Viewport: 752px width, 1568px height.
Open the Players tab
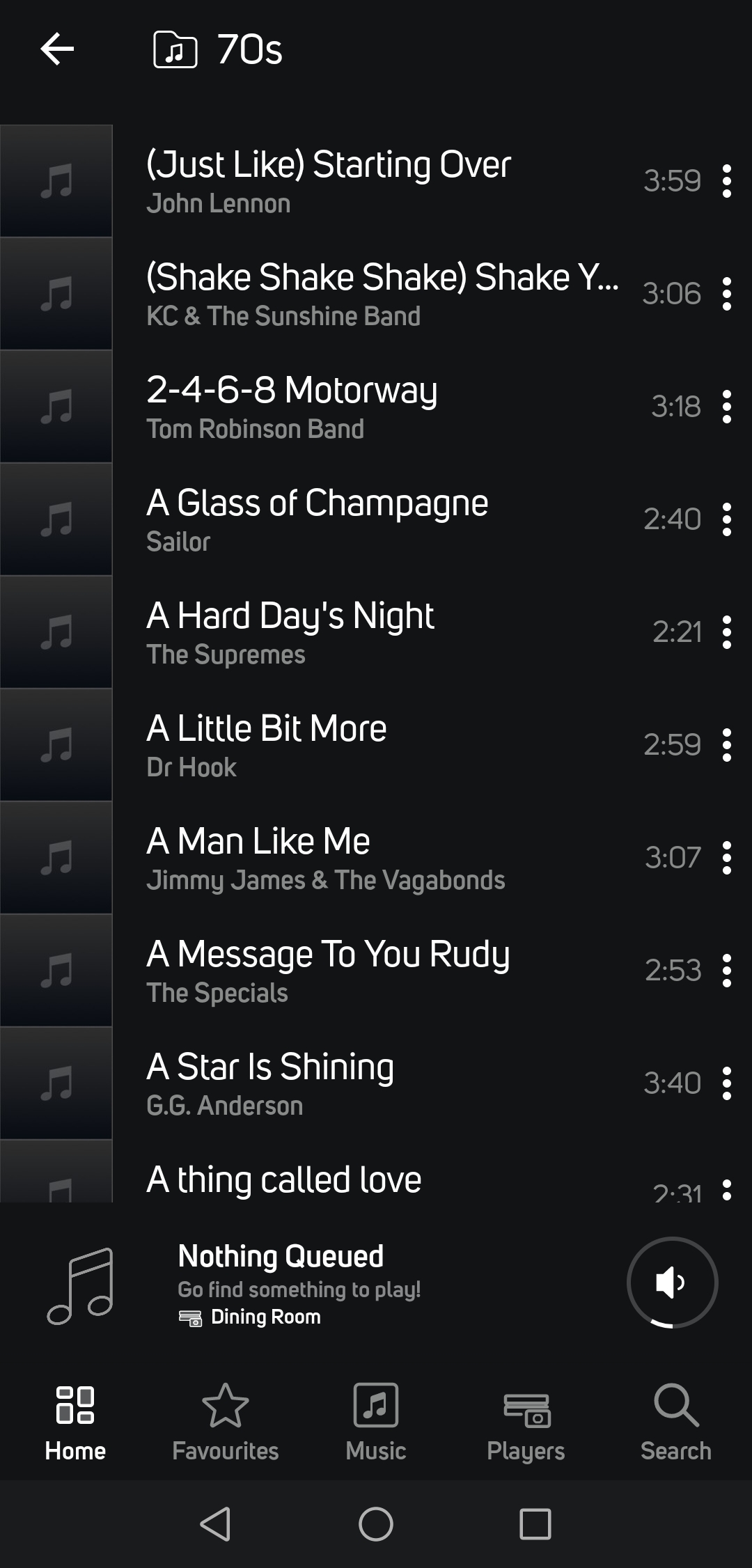pos(526,1422)
